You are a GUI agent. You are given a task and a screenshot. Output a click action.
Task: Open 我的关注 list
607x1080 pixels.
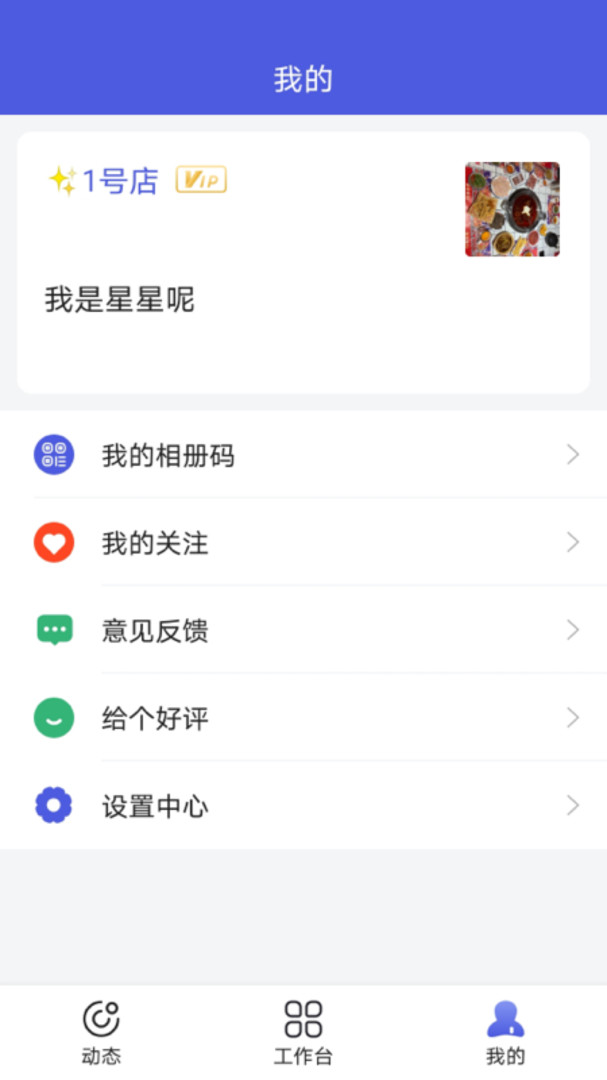coord(303,542)
